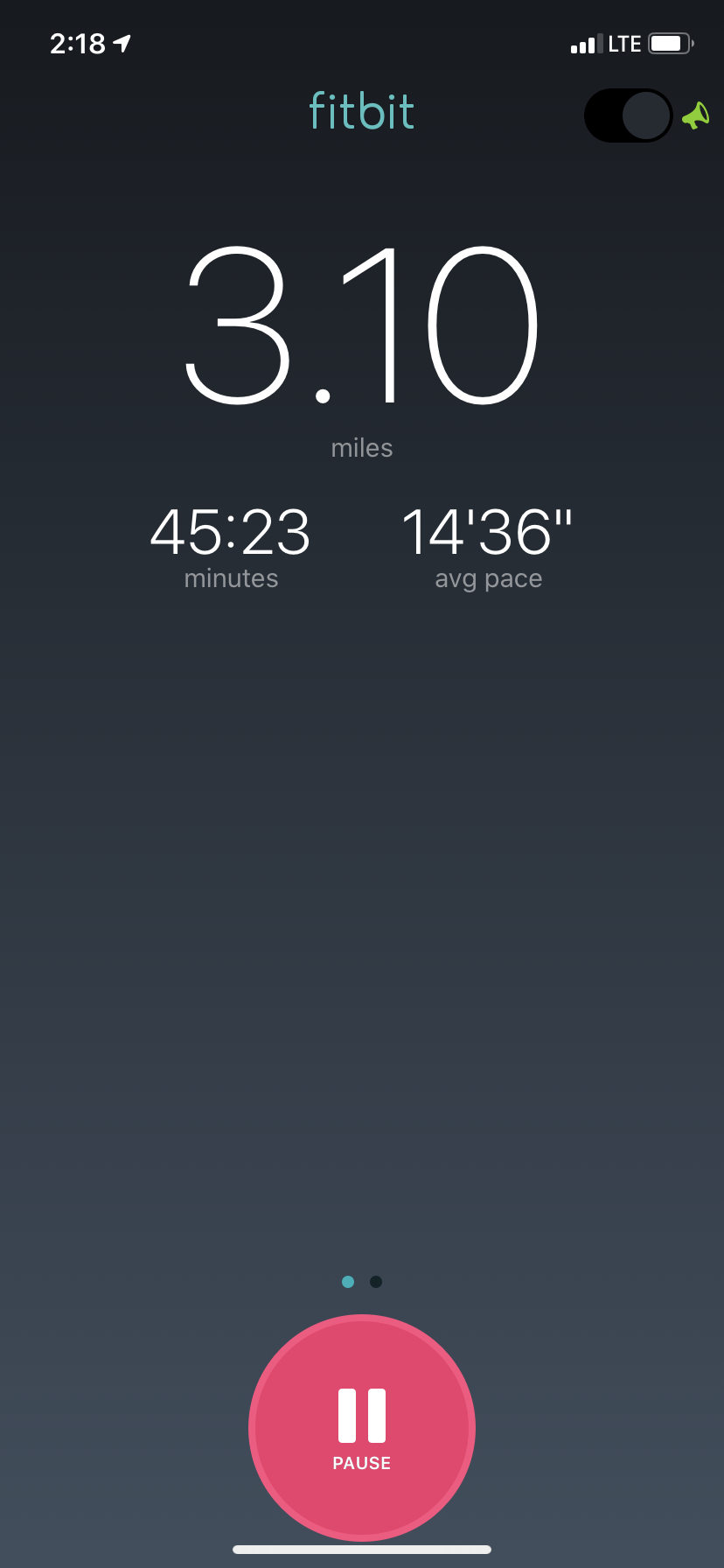Toggle the voice cues switch

pyautogui.click(x=629, y=115)
